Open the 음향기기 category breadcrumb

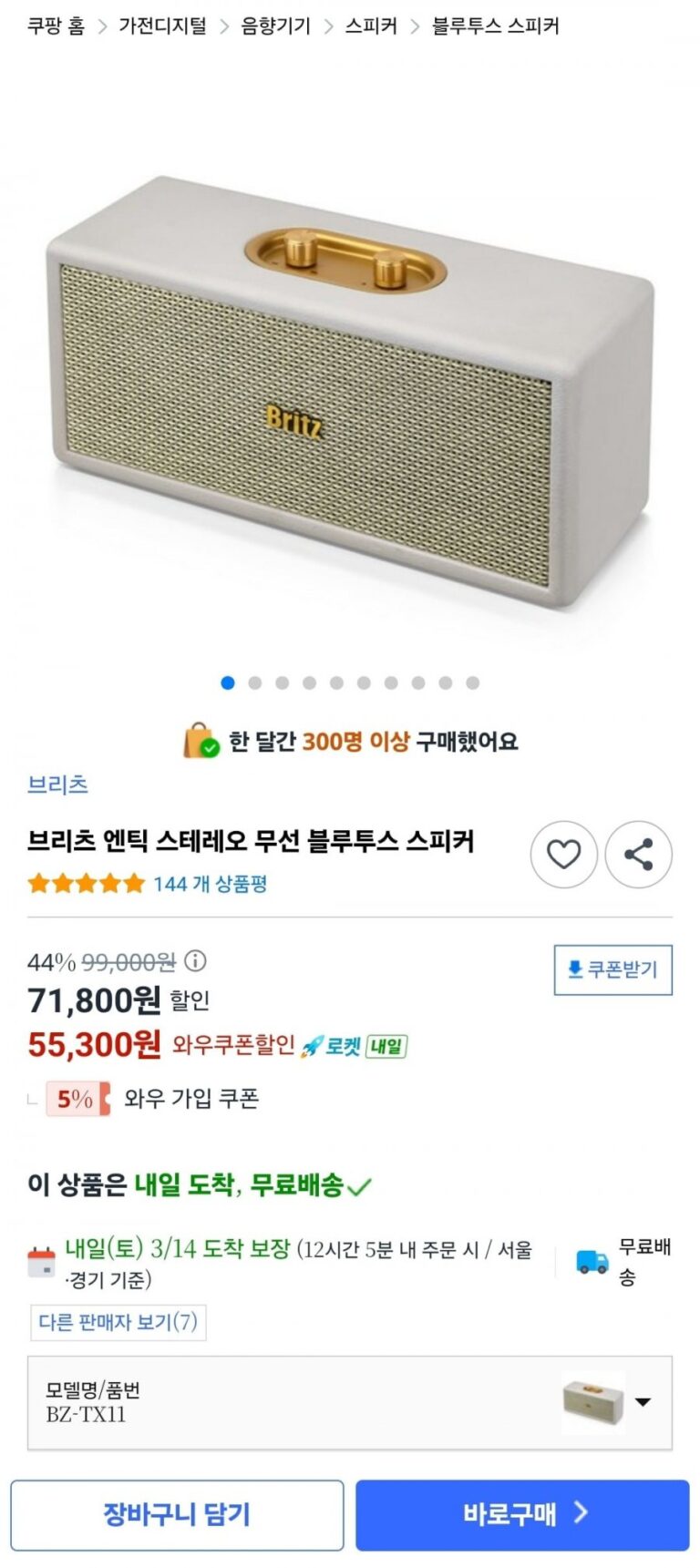(x=275, y=26)
